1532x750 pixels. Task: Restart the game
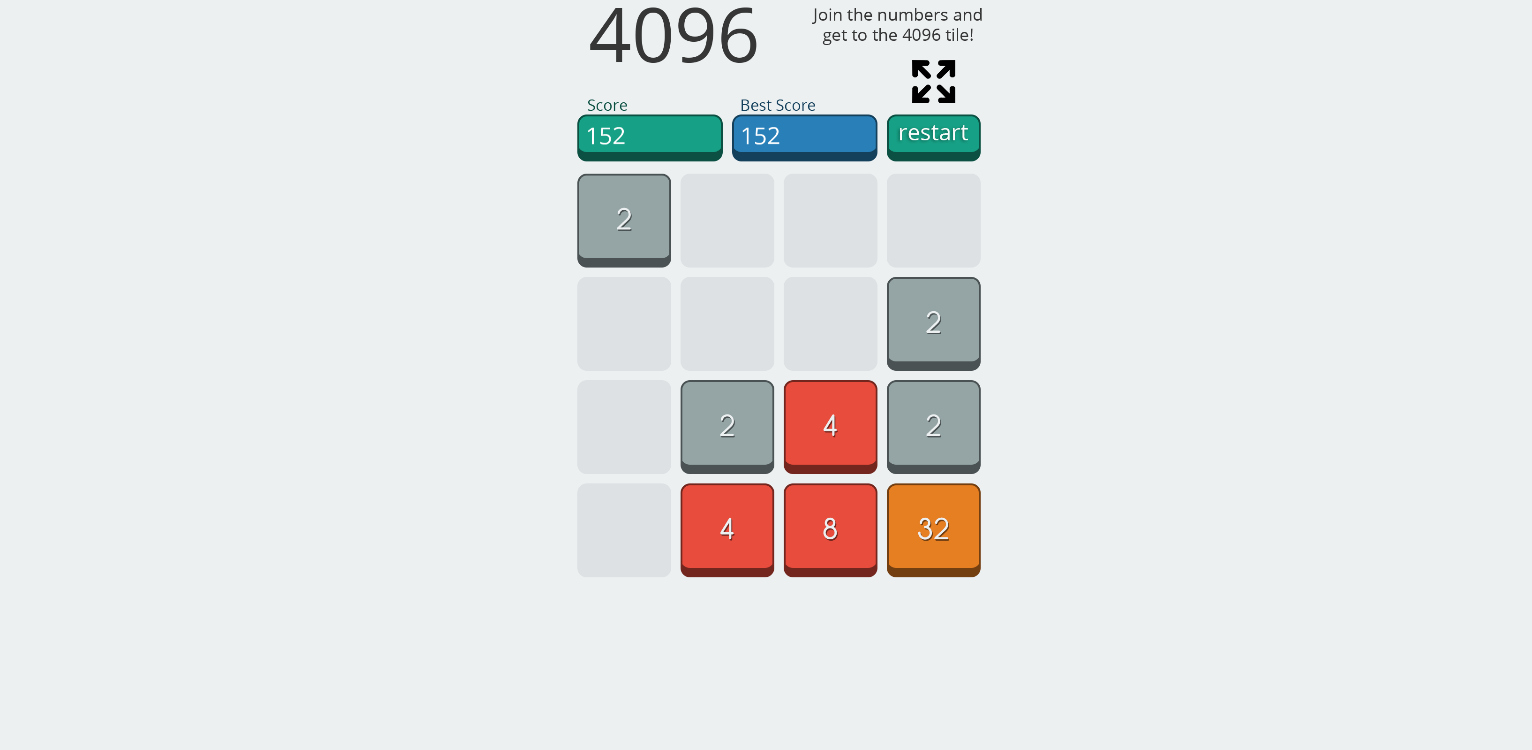[x=933, y=134]
